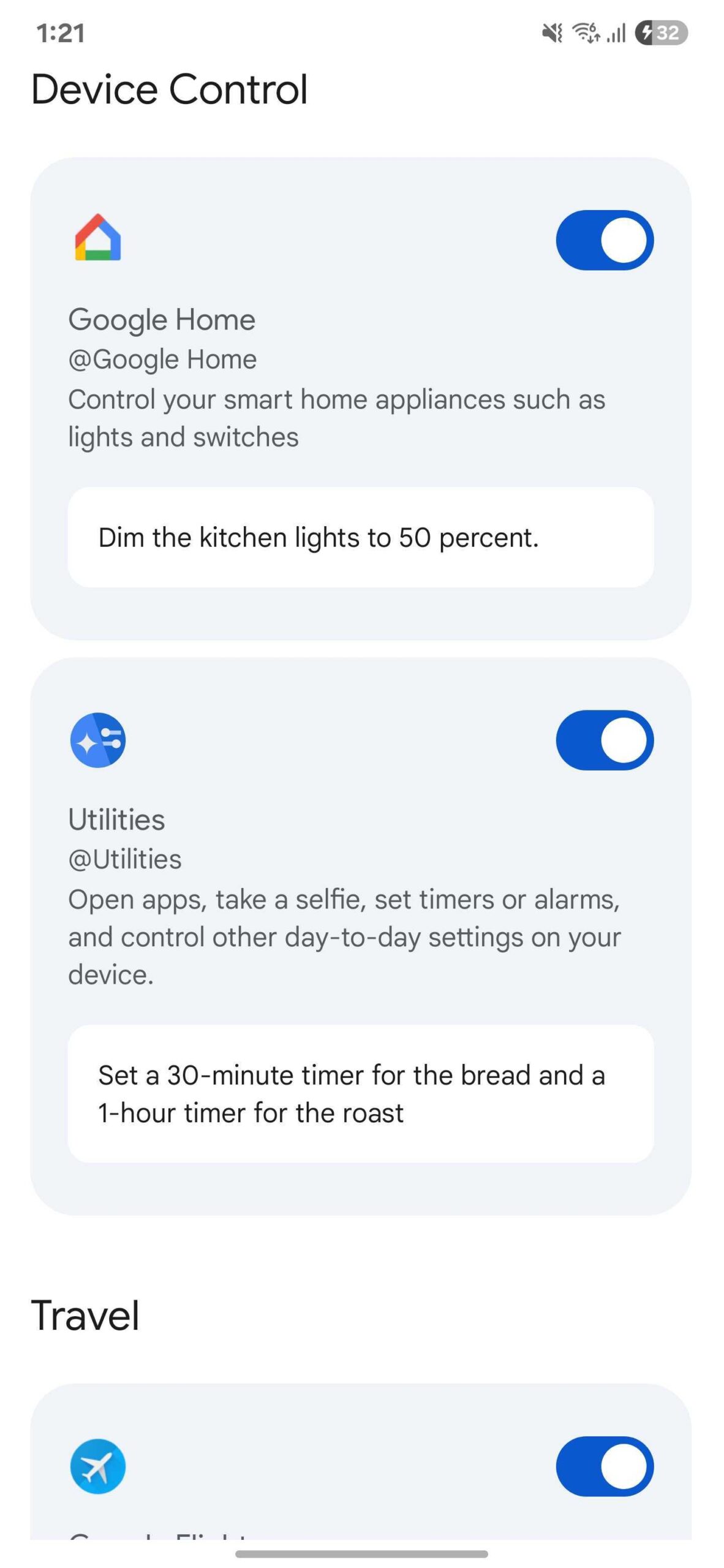Turn off the Google Home extension
This screenshot has height=1568, width=724.
(x=605, y=239)
